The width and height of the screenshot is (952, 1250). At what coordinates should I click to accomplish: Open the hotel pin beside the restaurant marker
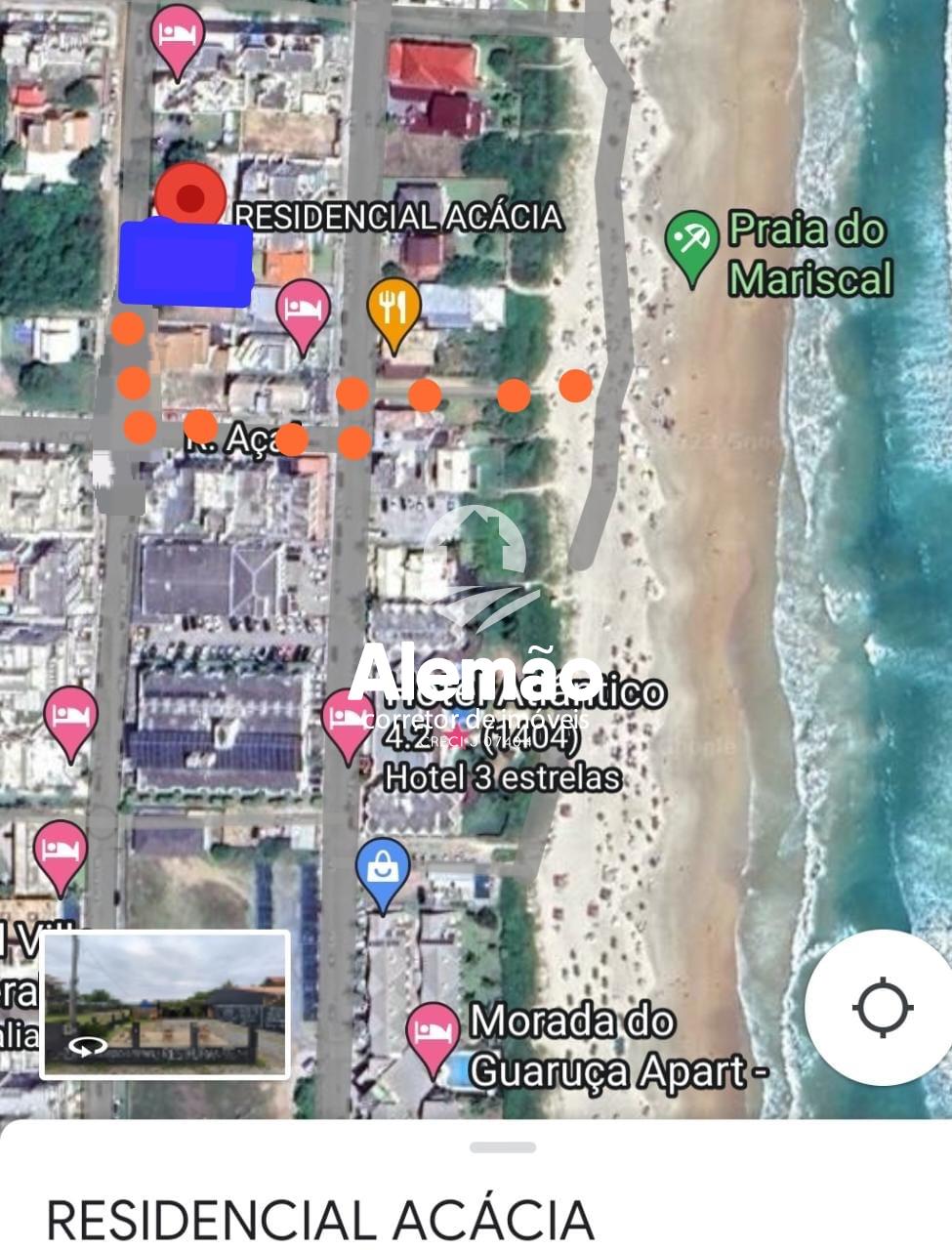(303, 310)
